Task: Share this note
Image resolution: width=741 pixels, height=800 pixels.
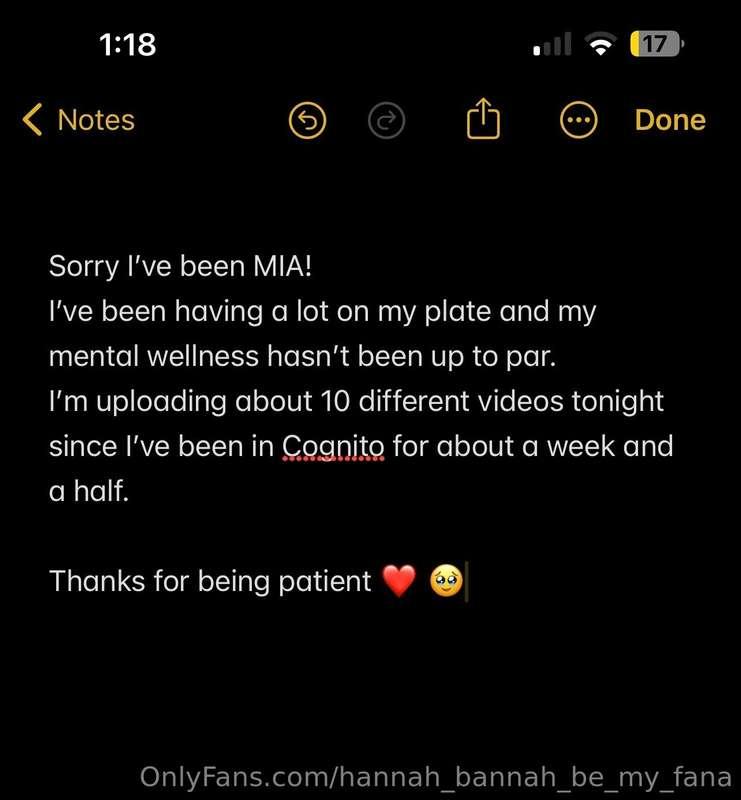Action: [x=483, y=121]
